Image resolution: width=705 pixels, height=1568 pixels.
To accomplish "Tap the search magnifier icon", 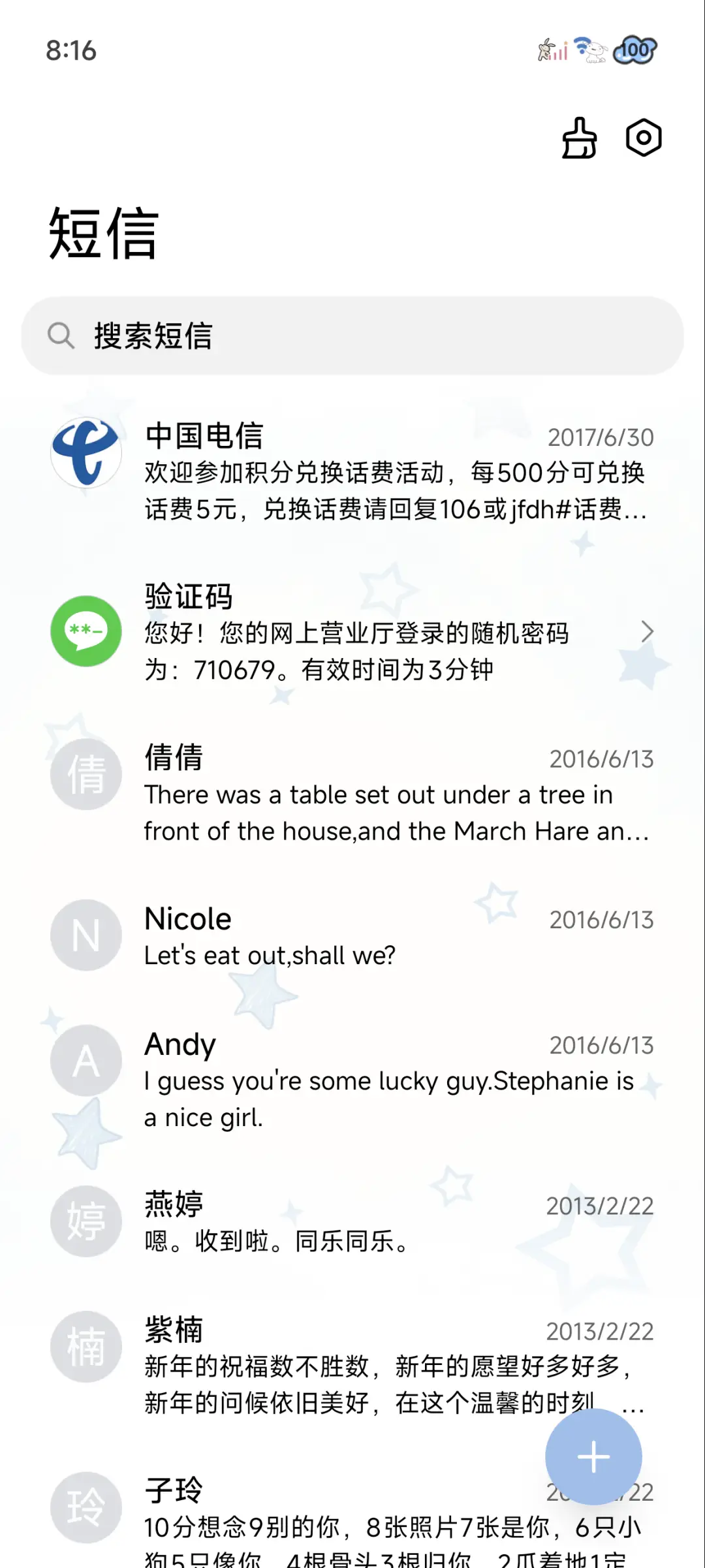I will 61,336.
